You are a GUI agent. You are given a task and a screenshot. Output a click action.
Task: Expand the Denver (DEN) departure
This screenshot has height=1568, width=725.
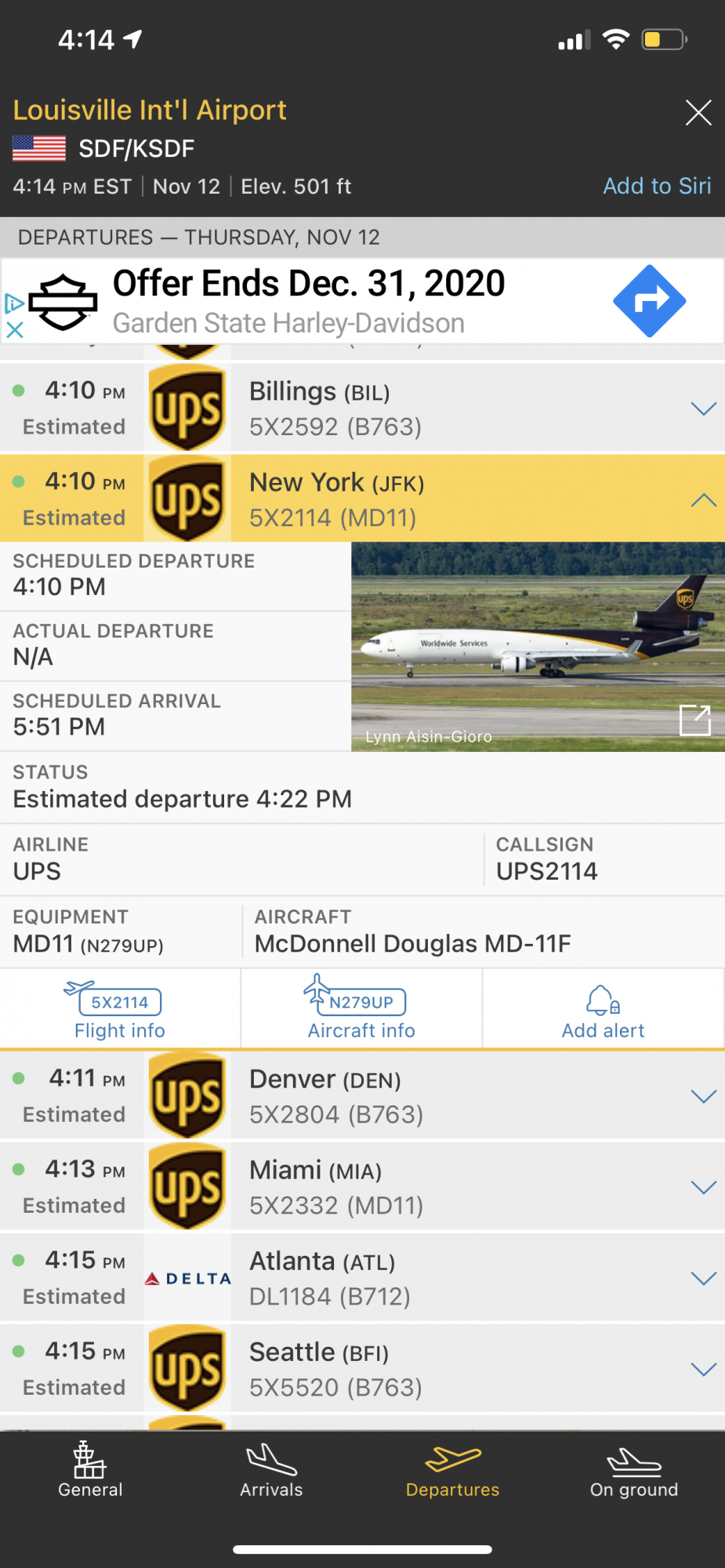[703, 1096]
